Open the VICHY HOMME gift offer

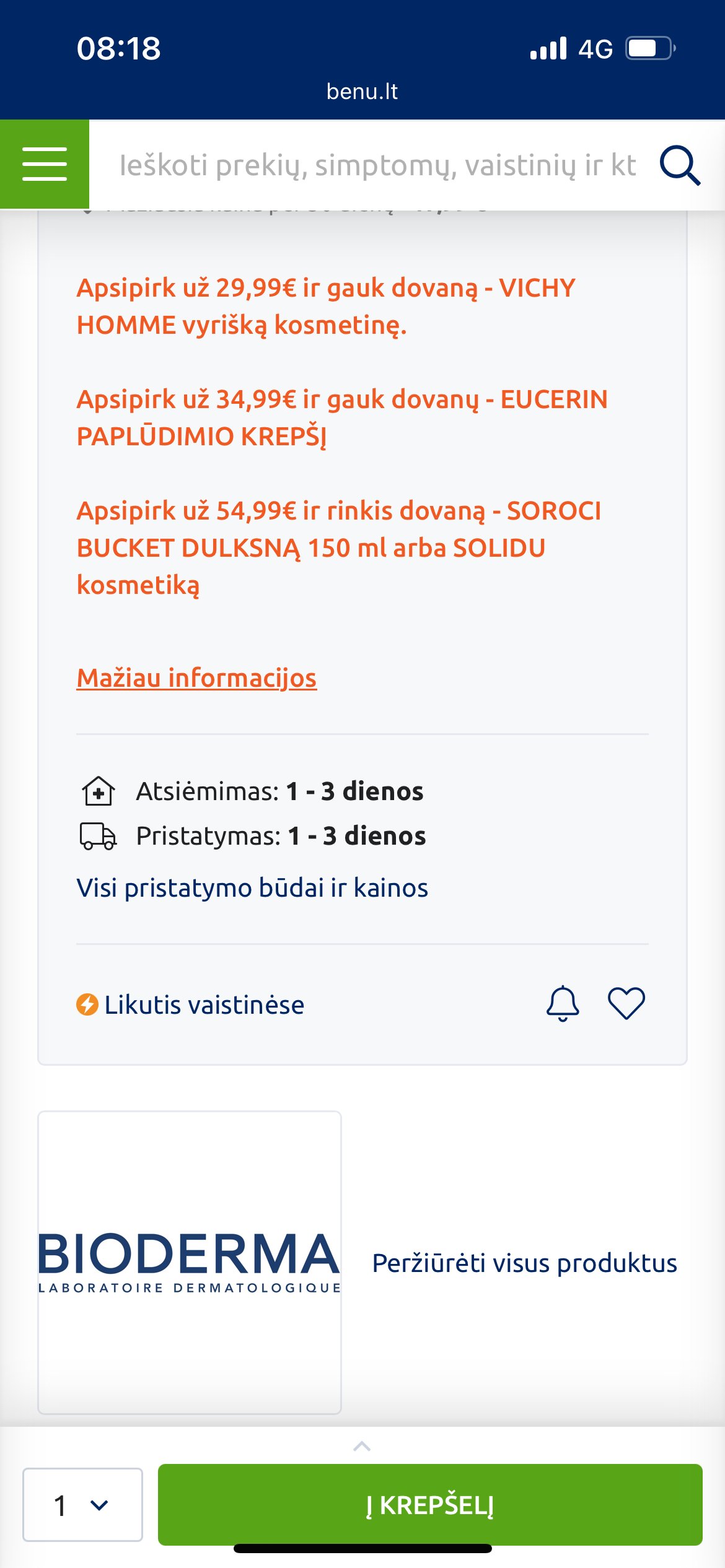point(326,307)
